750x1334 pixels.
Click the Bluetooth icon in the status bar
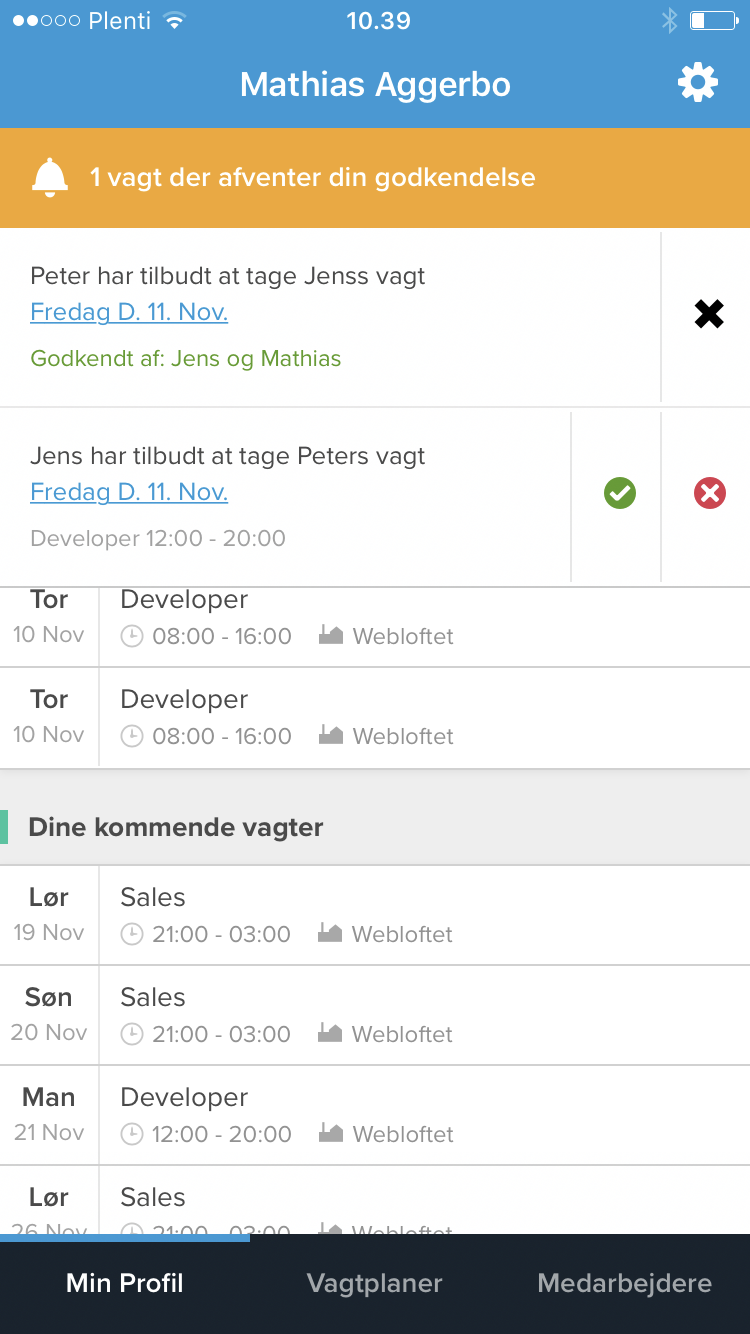pyautogui.click(x=669, y=18)
